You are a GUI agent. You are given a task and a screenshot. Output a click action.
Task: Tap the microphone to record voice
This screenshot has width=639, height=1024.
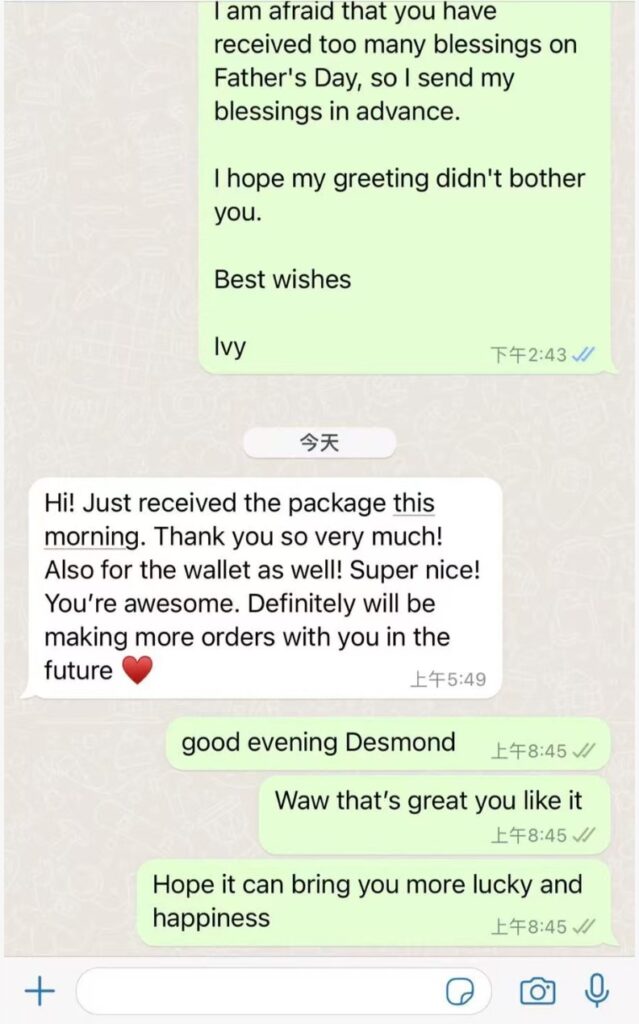click(597, 990)
